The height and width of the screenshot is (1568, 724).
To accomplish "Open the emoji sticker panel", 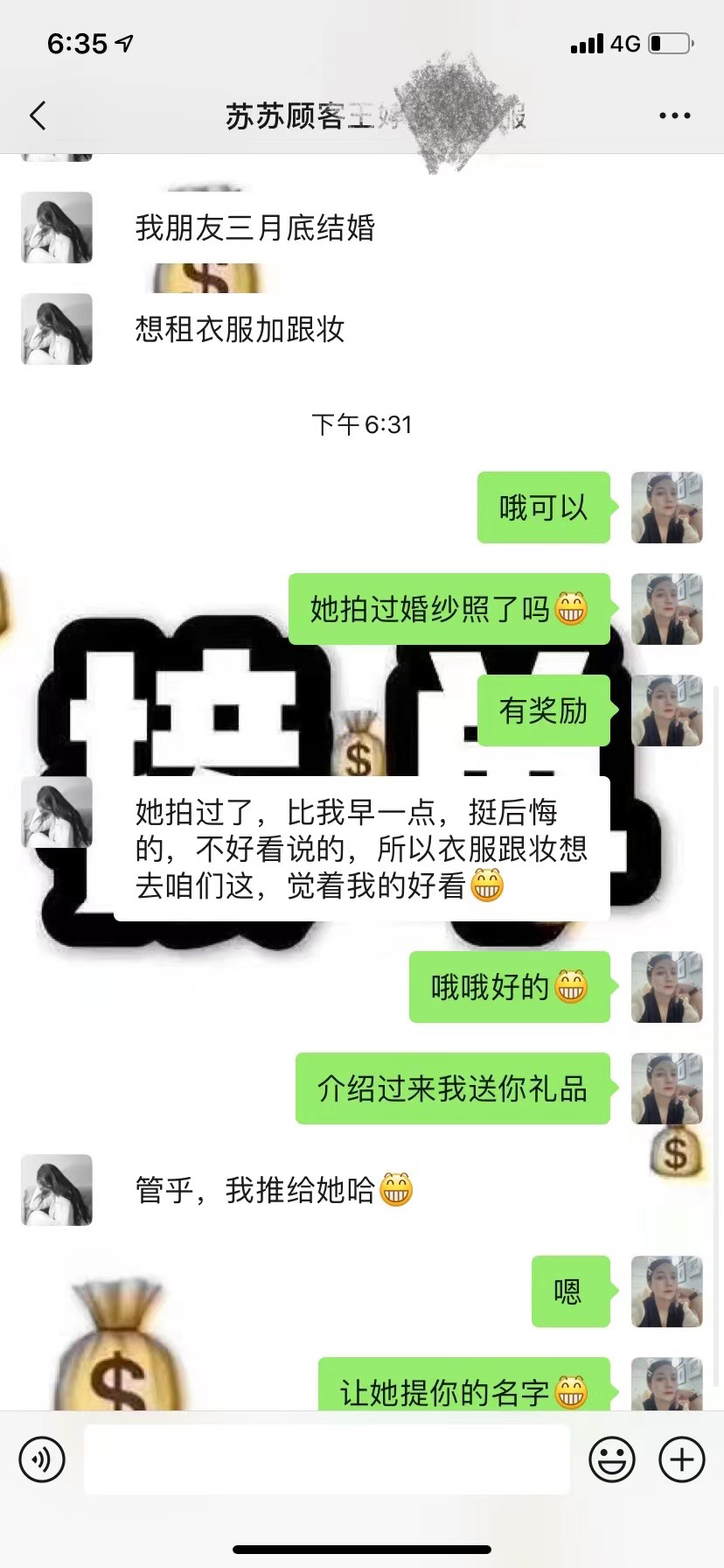I will [x=612, y=1459].
